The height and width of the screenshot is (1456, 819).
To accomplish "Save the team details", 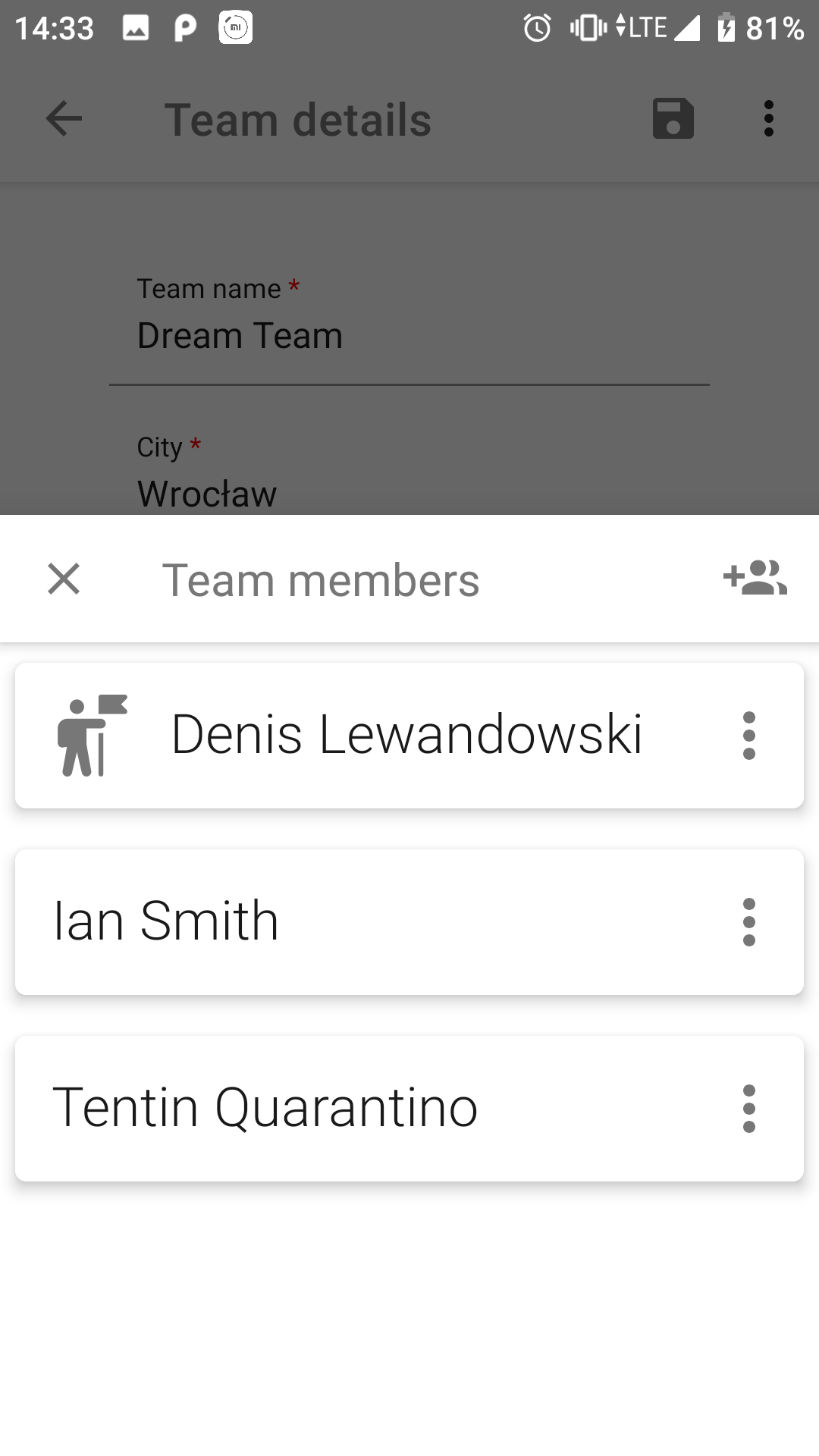I will (673, 119).
